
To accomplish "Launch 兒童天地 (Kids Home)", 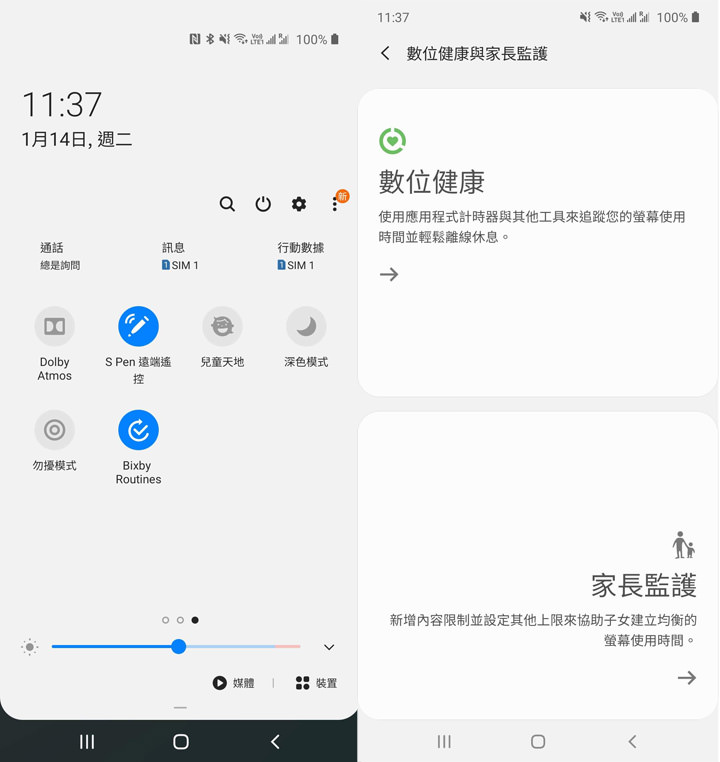I will click(222, 326).
